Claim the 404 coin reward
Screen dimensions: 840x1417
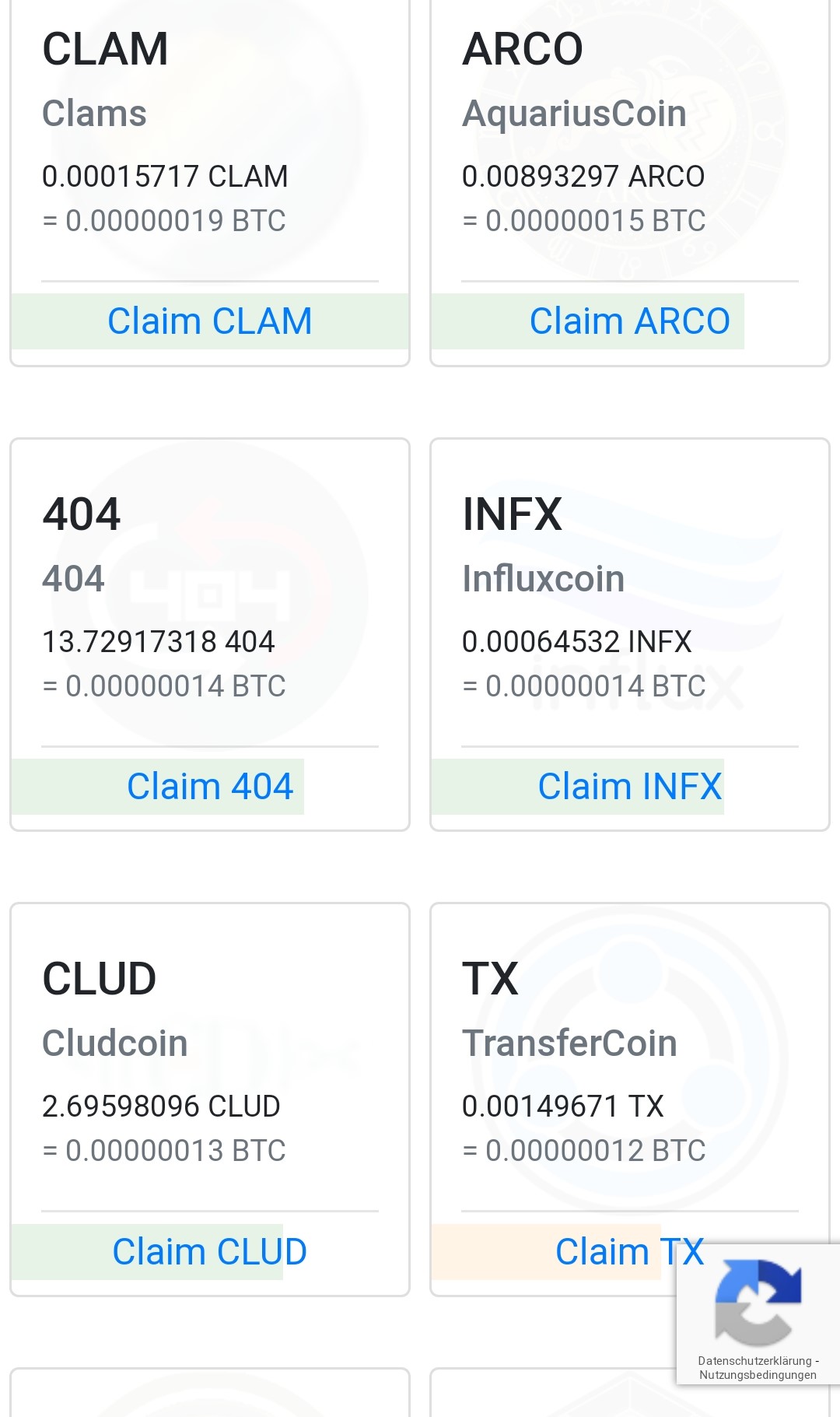(210, 787)
